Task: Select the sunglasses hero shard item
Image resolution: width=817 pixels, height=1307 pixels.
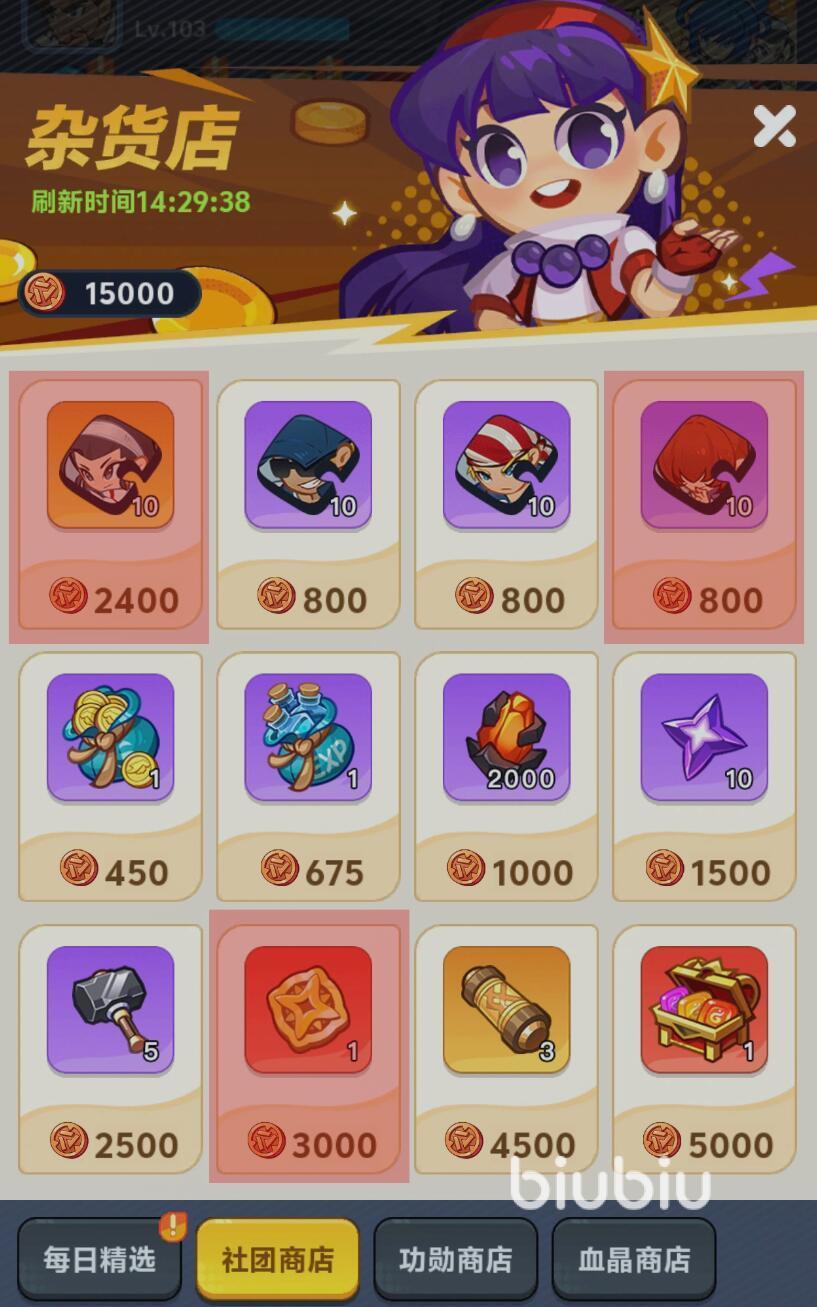Action: point(308,506)
